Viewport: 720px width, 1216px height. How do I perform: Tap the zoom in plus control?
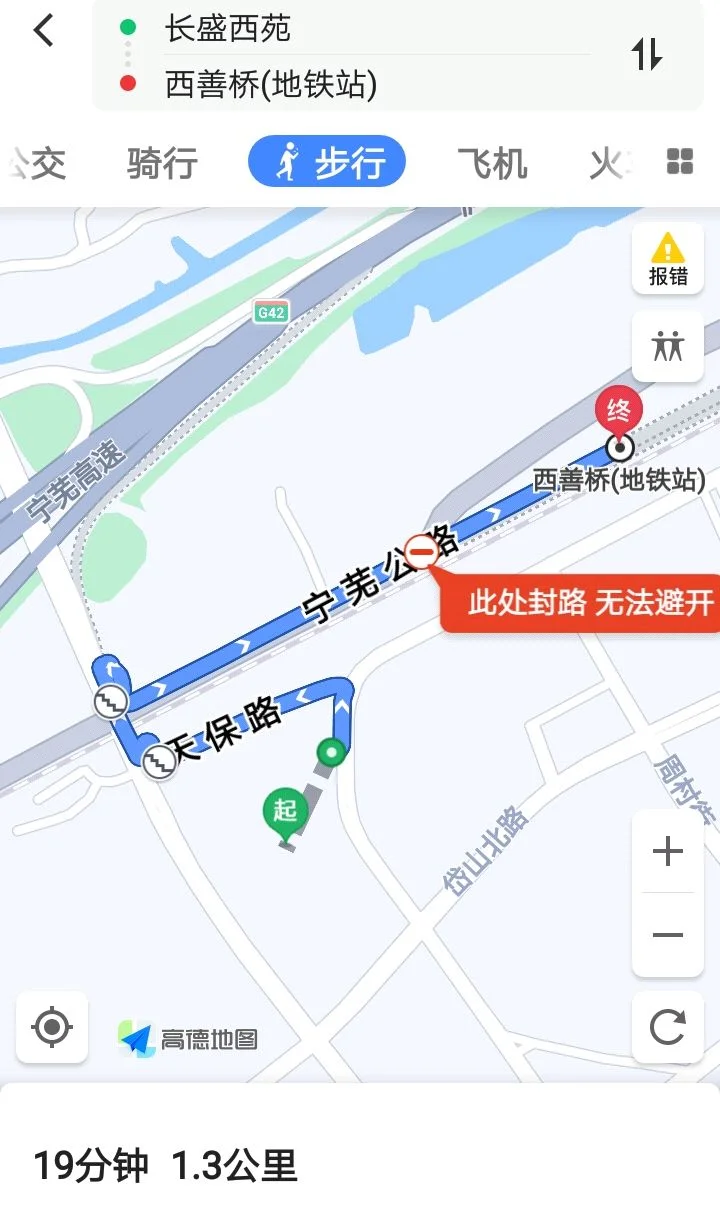(666, 851)
